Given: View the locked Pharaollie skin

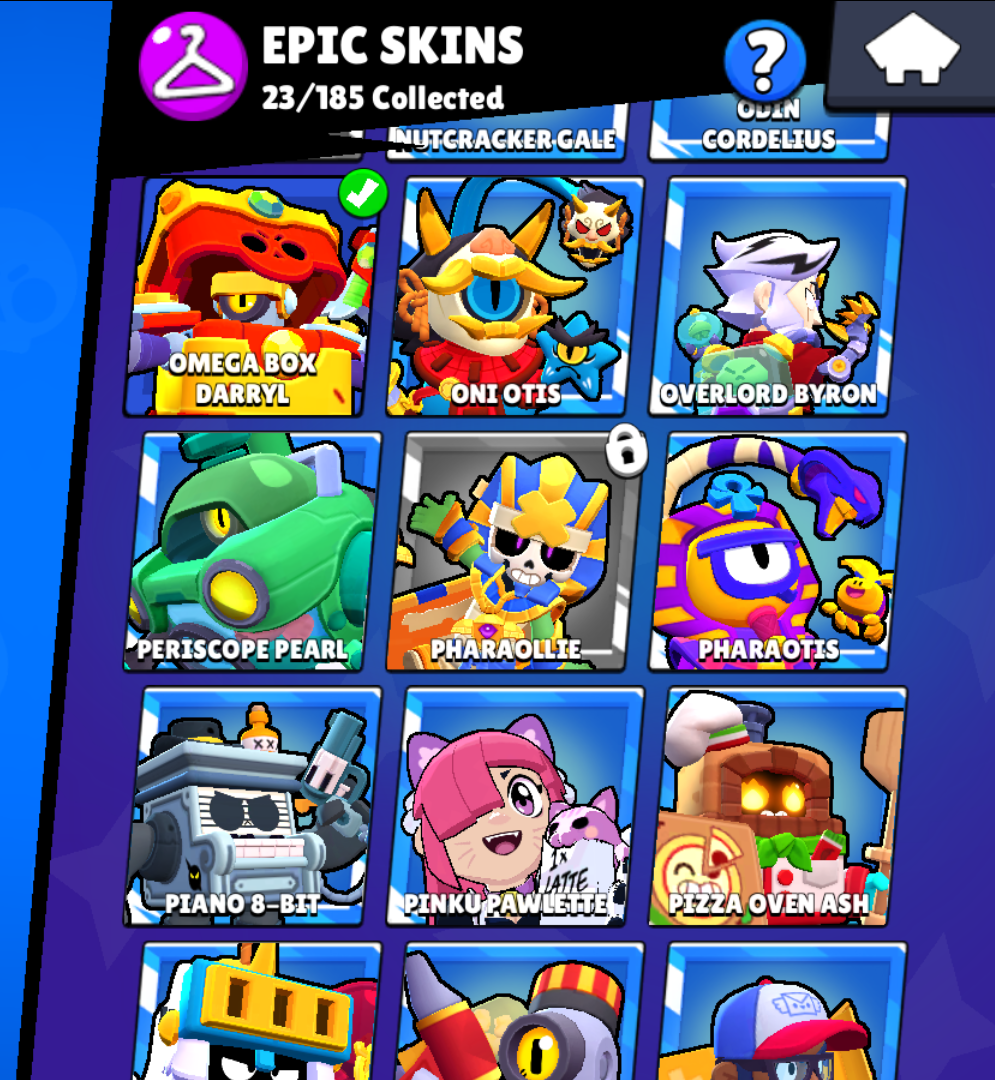Looking at the screenshot, I should (x=515, y=552).
